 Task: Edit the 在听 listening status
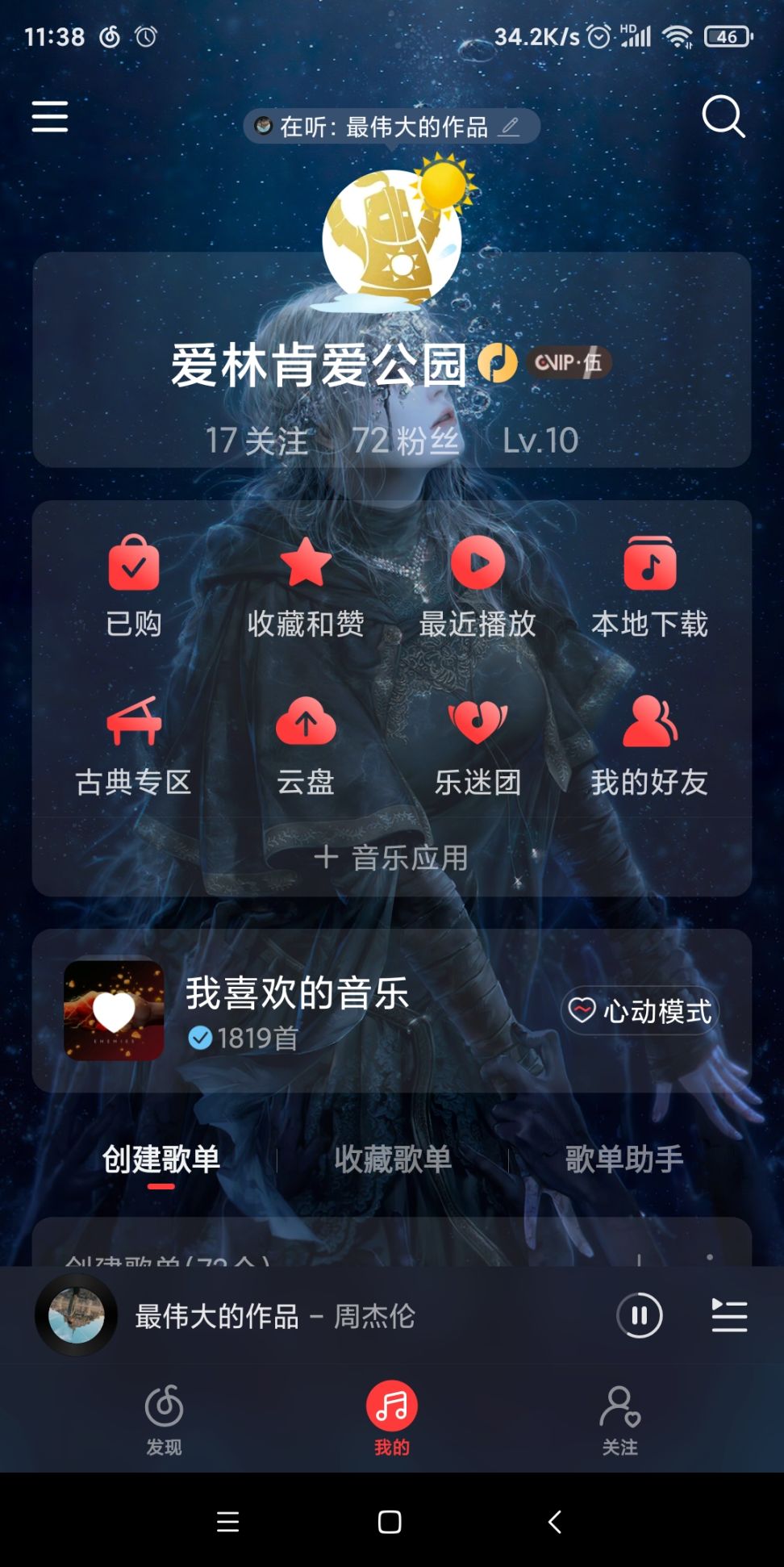point(509,127)
